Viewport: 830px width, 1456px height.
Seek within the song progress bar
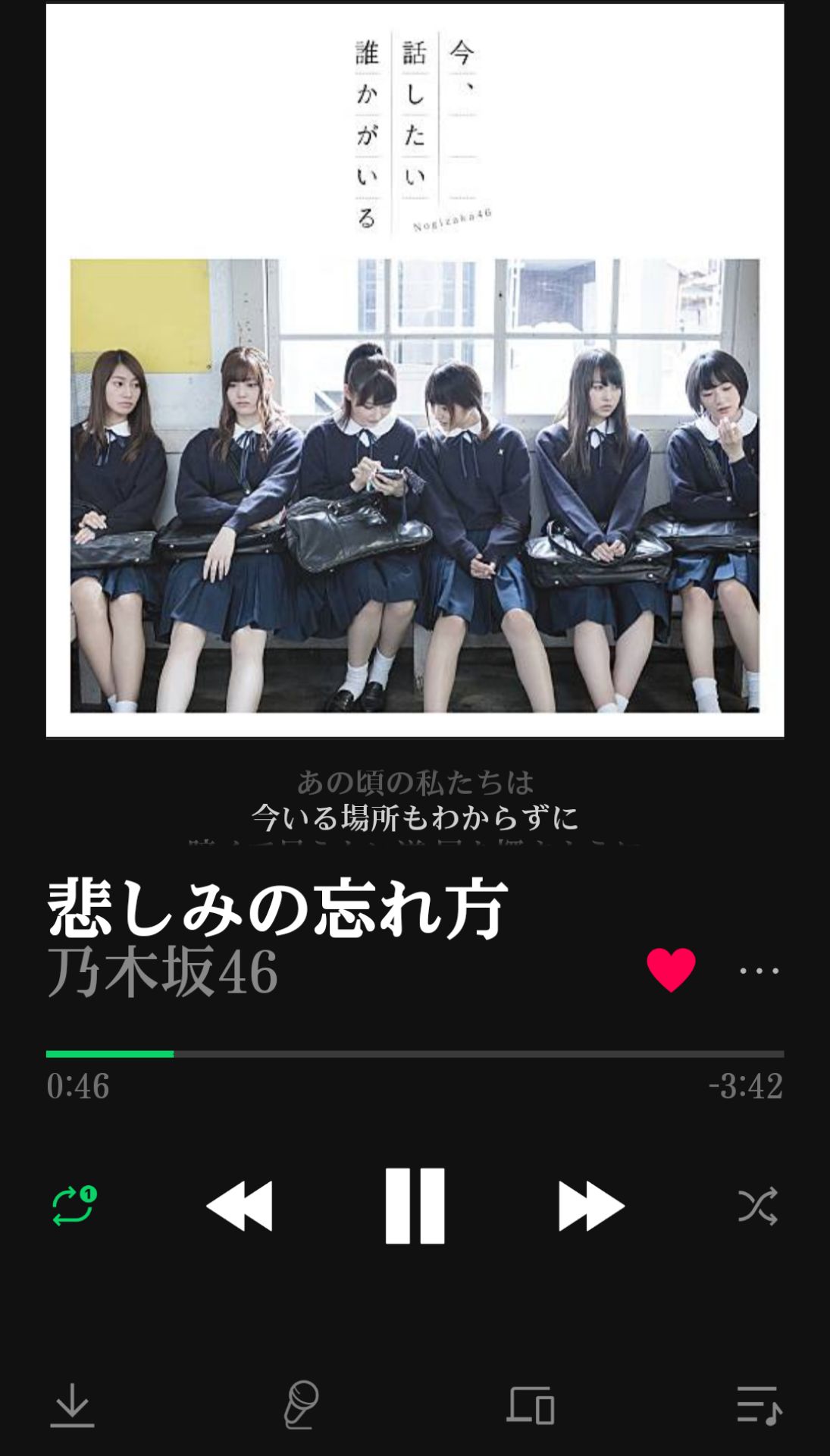pos(415,1054)
